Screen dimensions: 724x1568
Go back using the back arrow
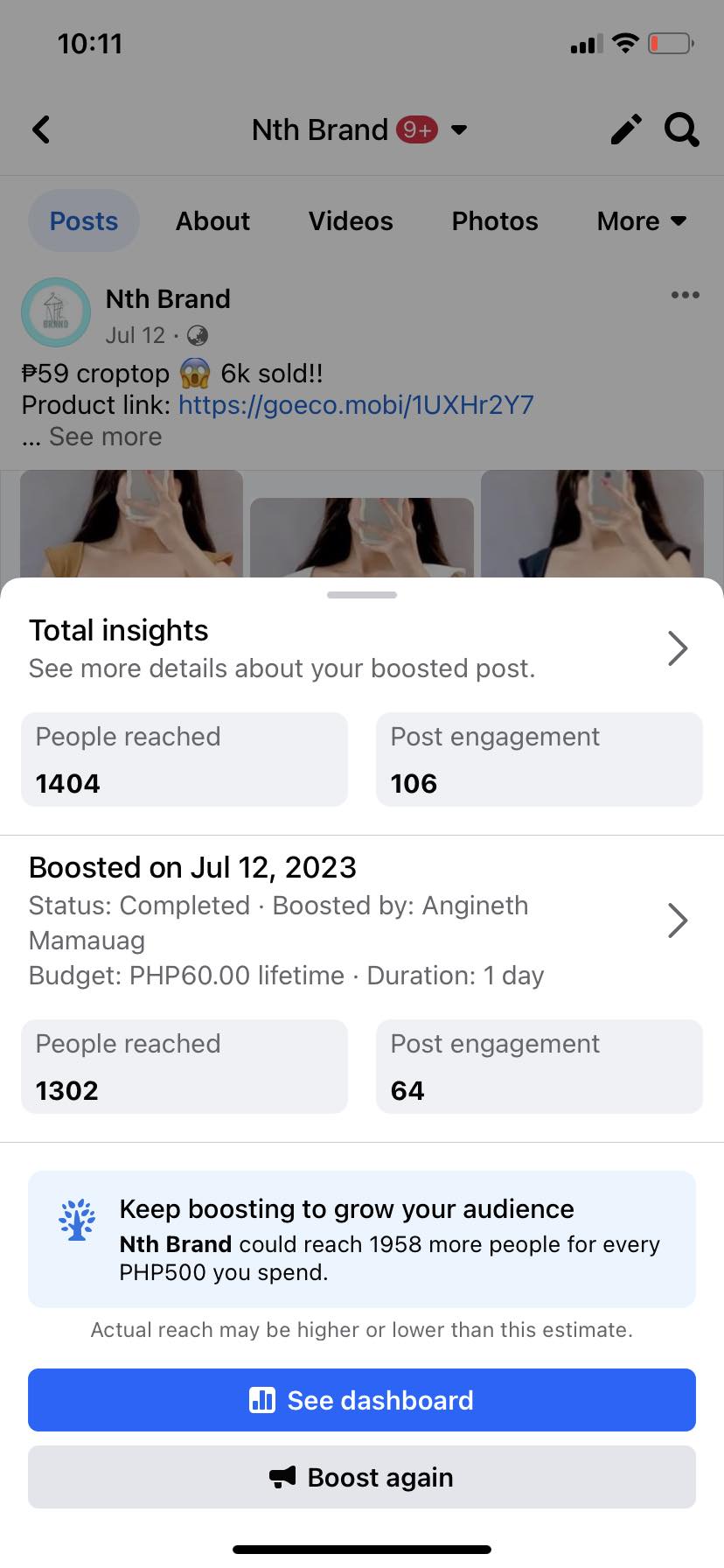click(x=41, y=129)
